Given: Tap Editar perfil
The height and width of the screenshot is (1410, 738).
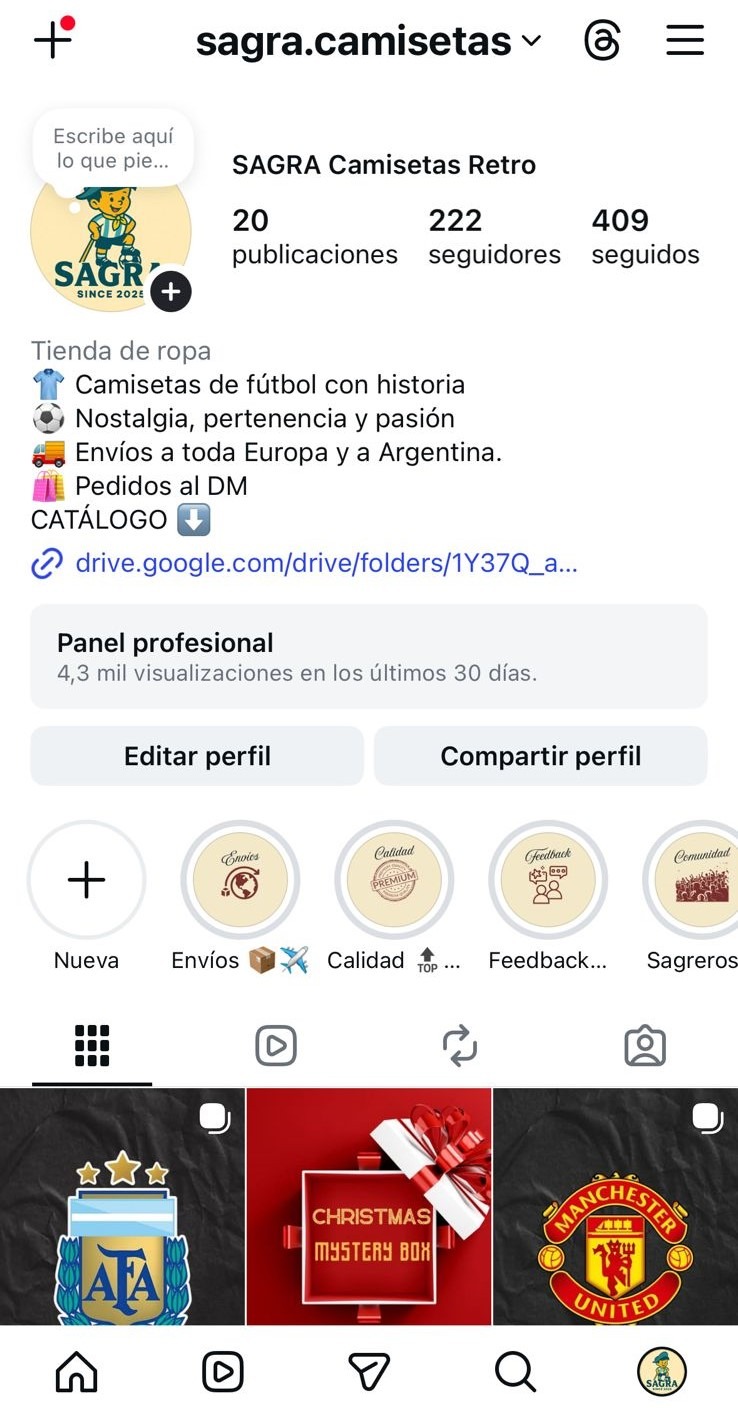Looking at the screenshot, I should [197, 756].
